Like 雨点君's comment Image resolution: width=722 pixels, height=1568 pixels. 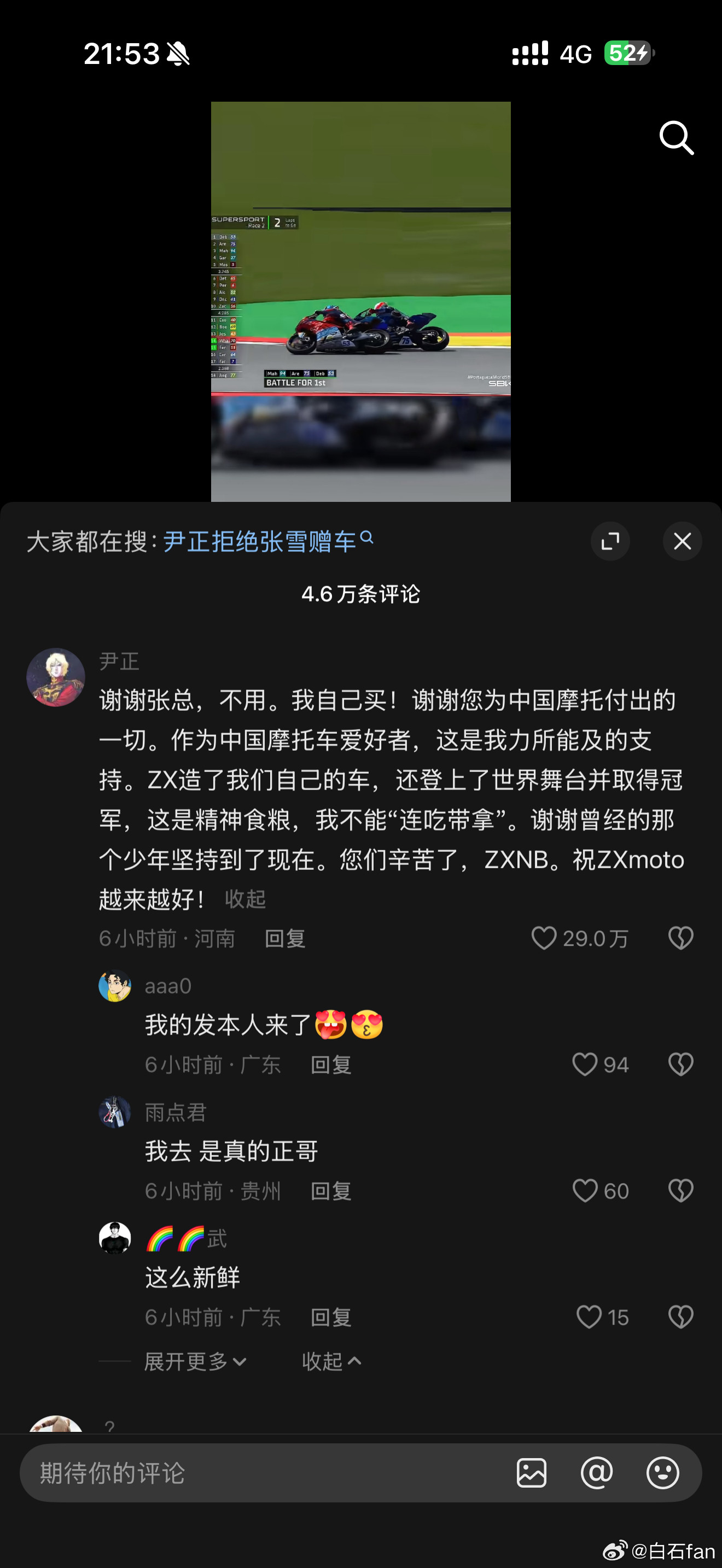585,1190
